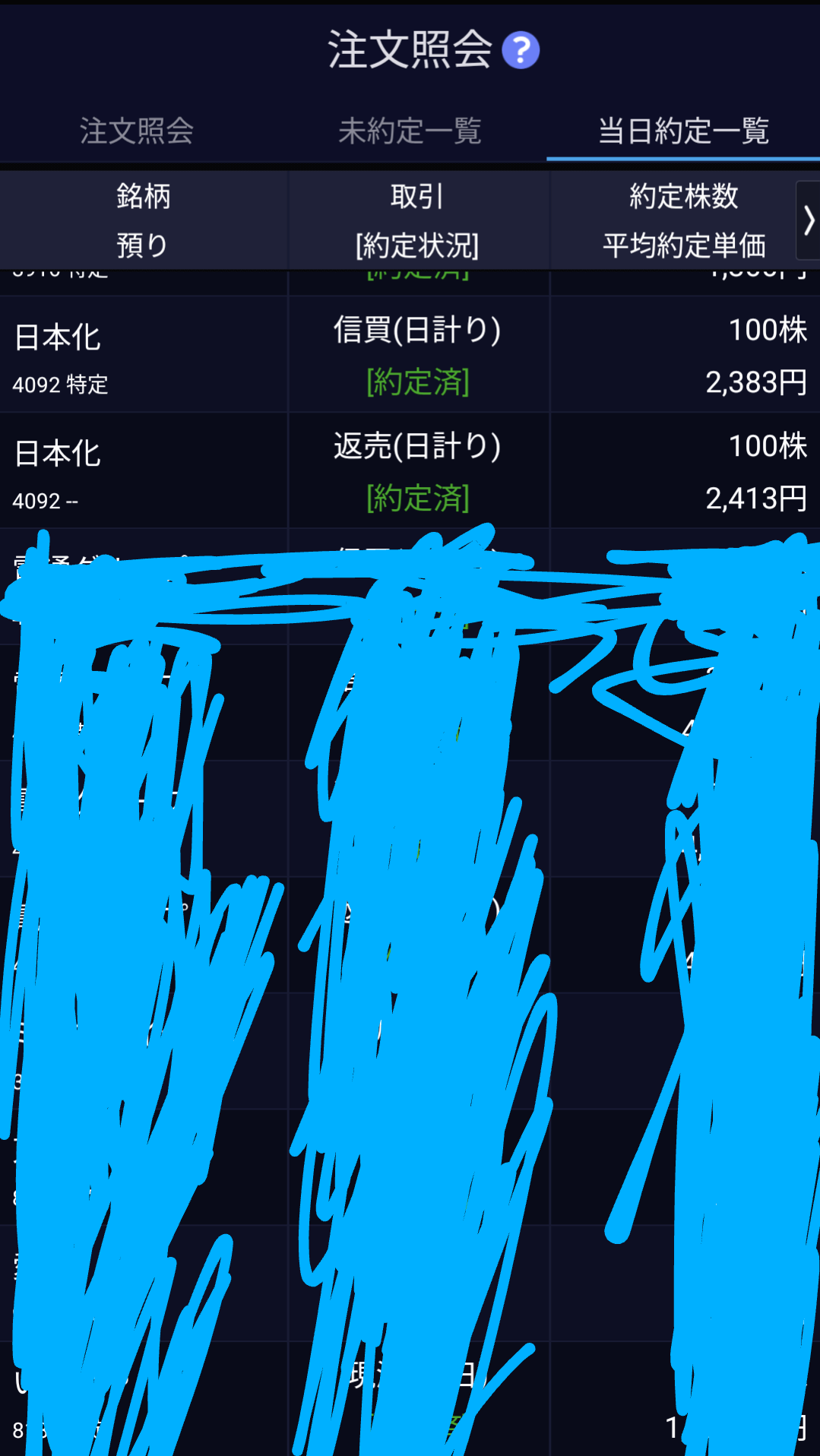
Task: Open the help icon beside 注文照会 title
Action: click(521, 50)
